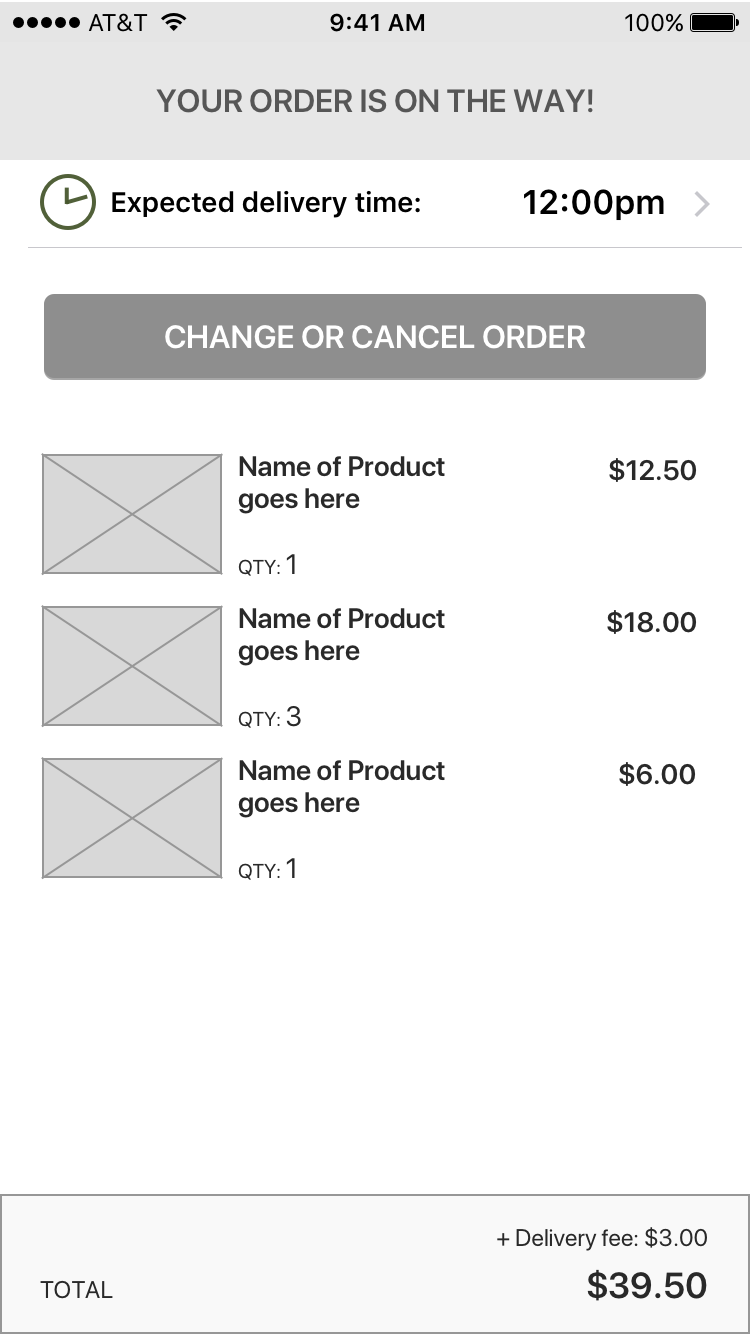
Task: Tap Change or Cancel Order button
Action: pos(375,337)
